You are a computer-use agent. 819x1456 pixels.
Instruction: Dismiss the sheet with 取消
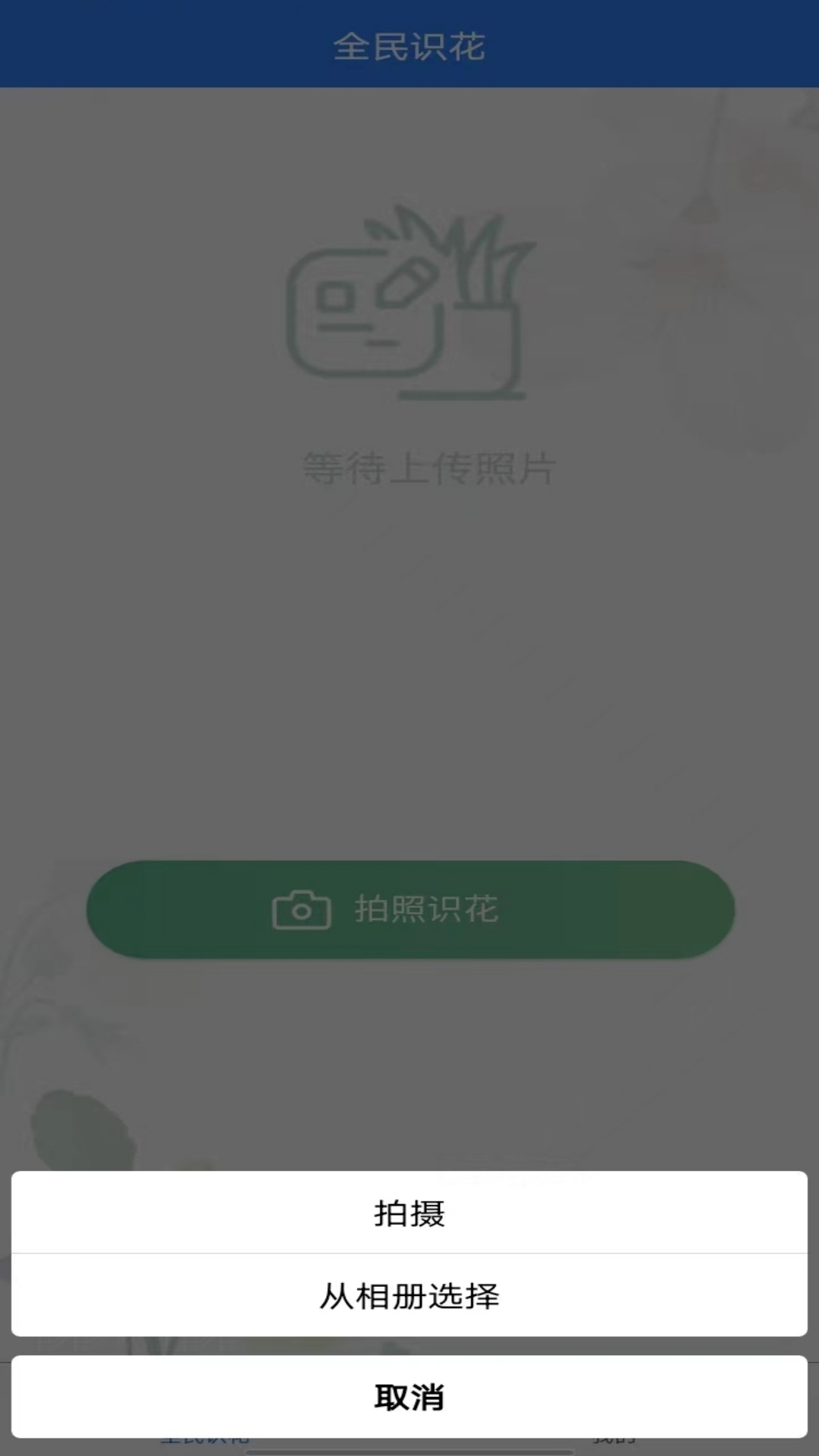click(409, 1397)
